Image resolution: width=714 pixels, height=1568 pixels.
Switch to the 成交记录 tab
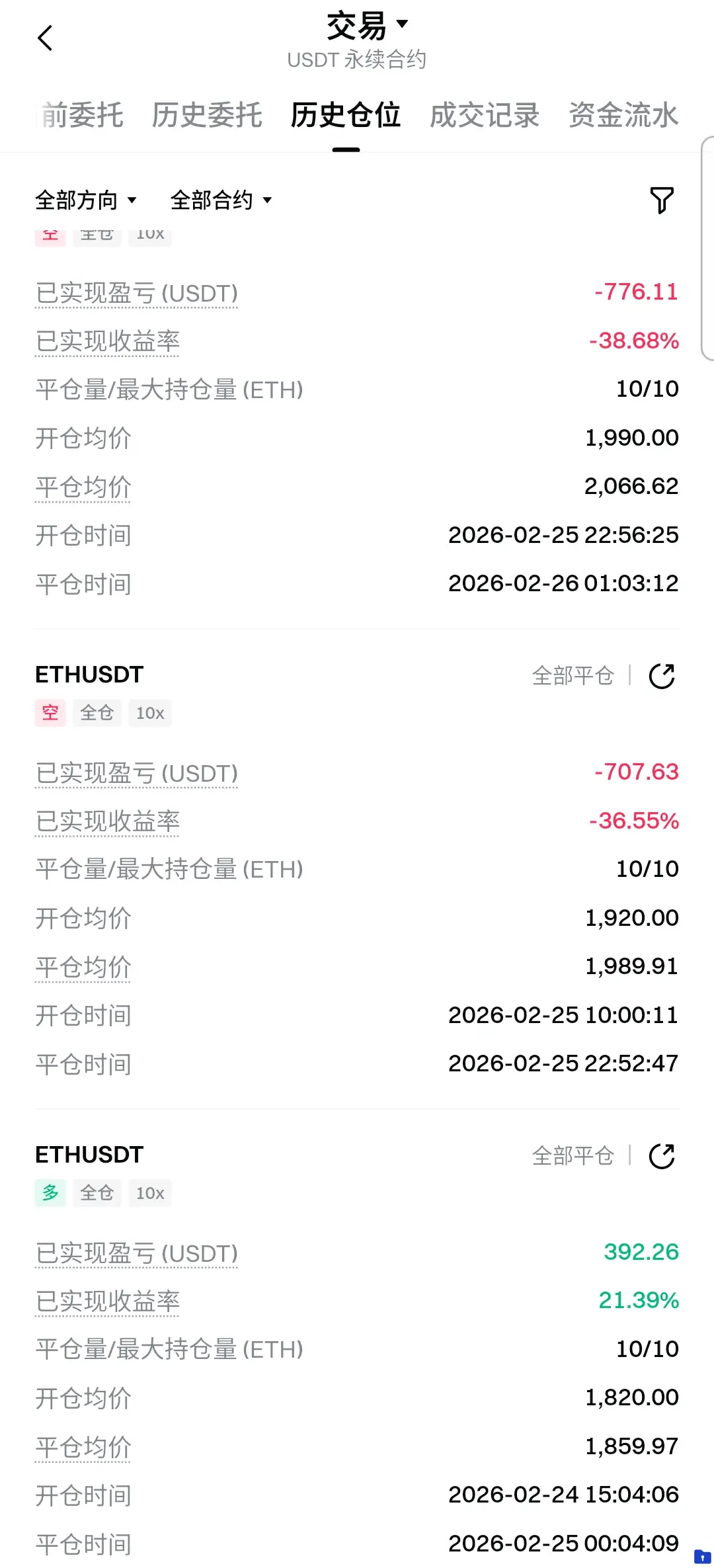point(485,116)
